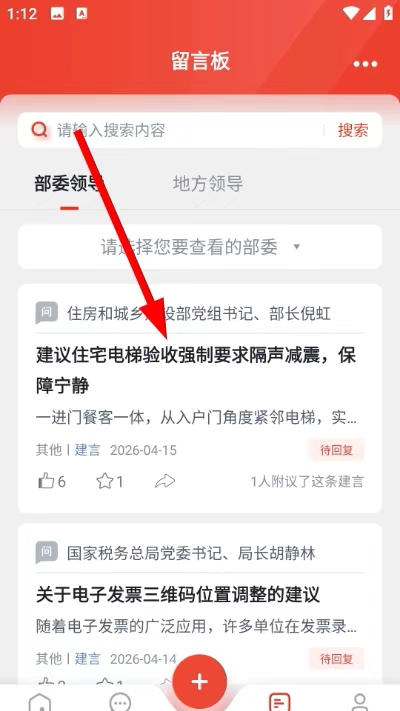The height and width of the screenshot is (711, 400).
Task: Like the elevator soundproofing post
Action: 51,481
